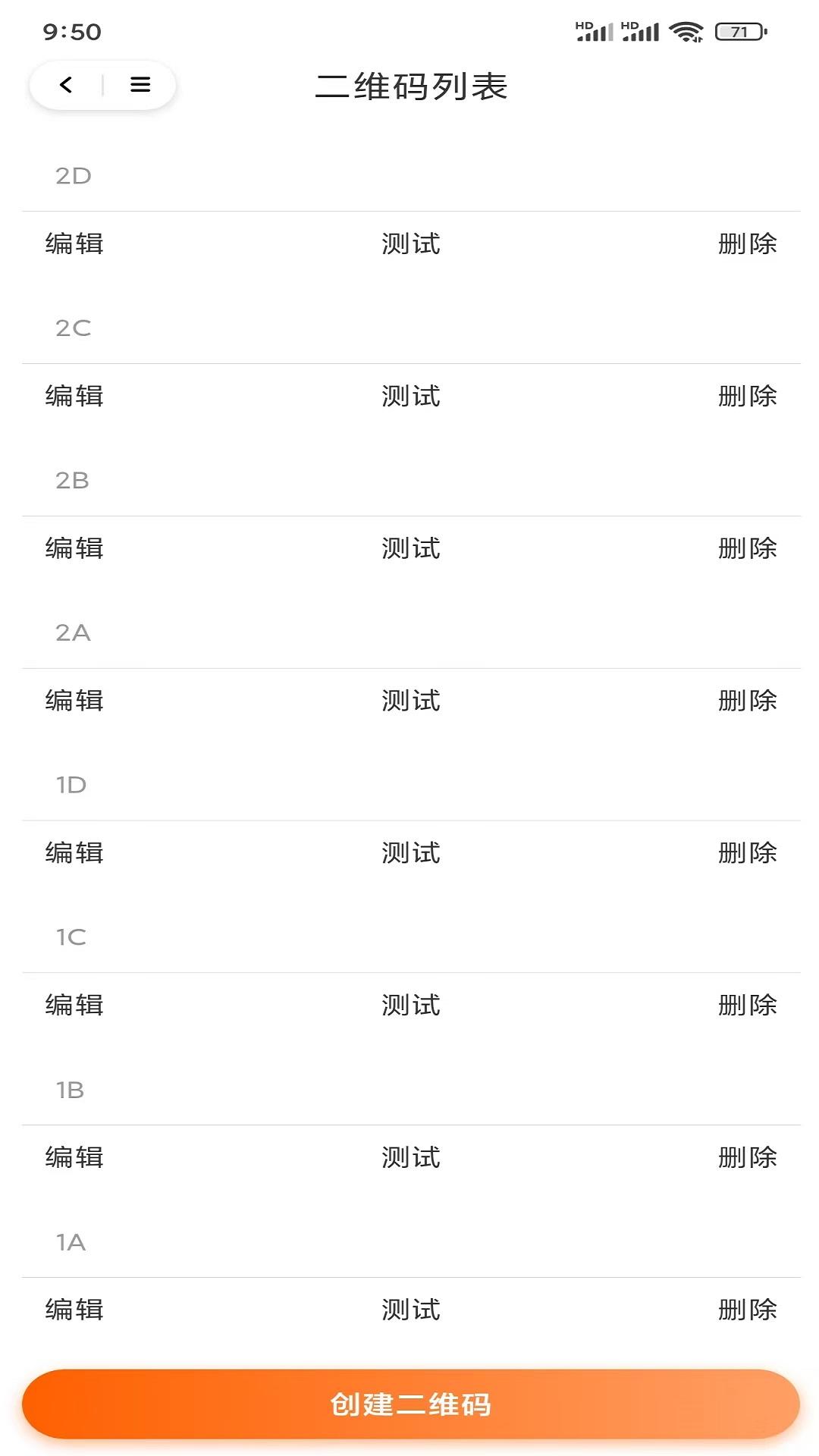Tap 编辑 for the 1D QR code
819x1456 pixels.
pos(74,852)
